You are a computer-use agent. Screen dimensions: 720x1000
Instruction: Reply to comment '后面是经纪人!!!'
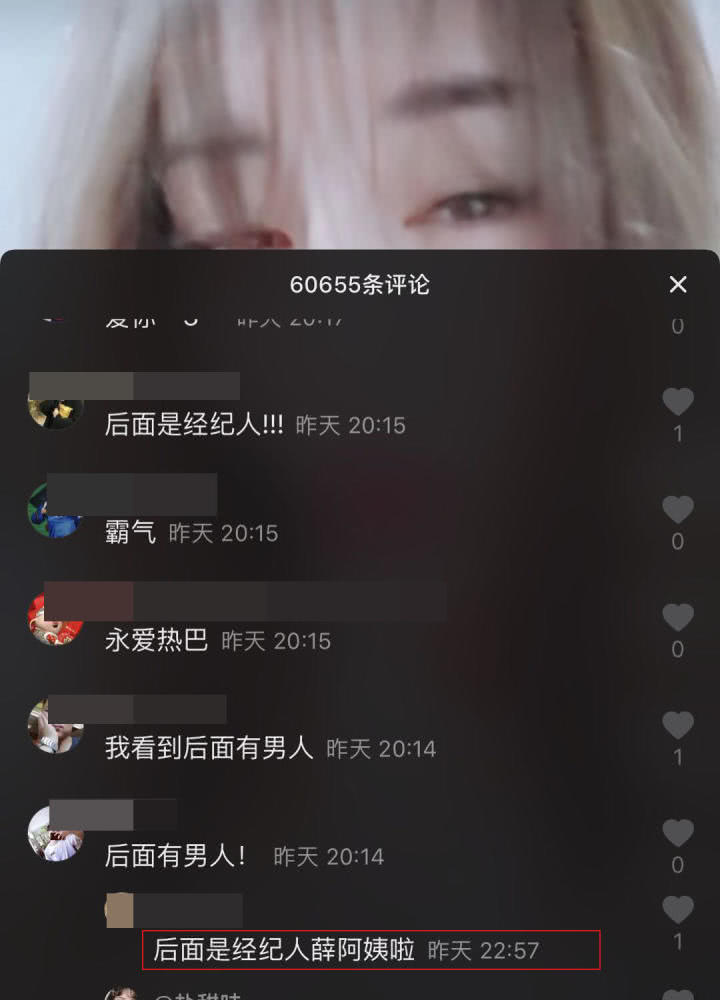(194, 425)
